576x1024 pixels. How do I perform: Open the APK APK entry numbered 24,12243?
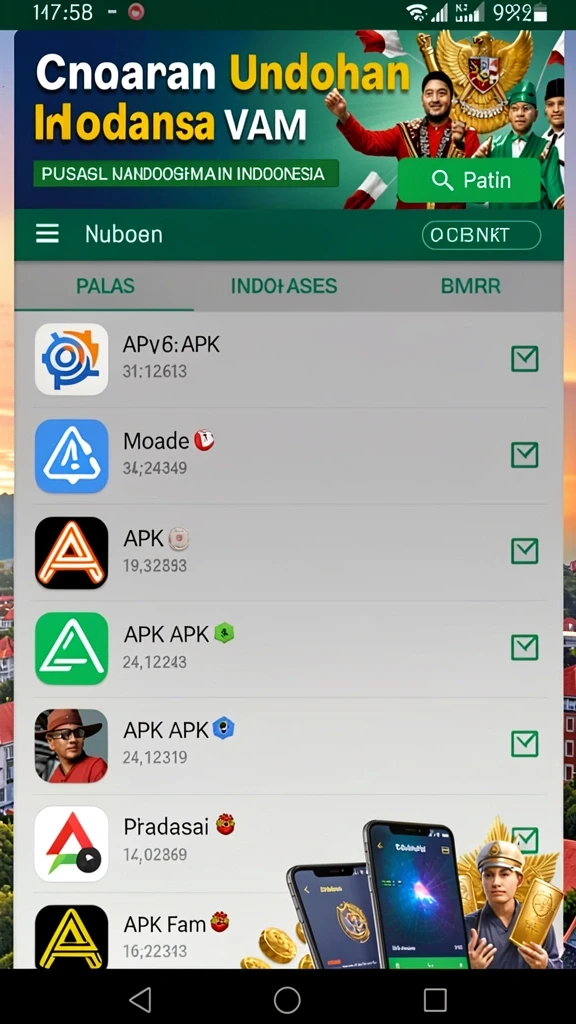(x=289, y=648)
